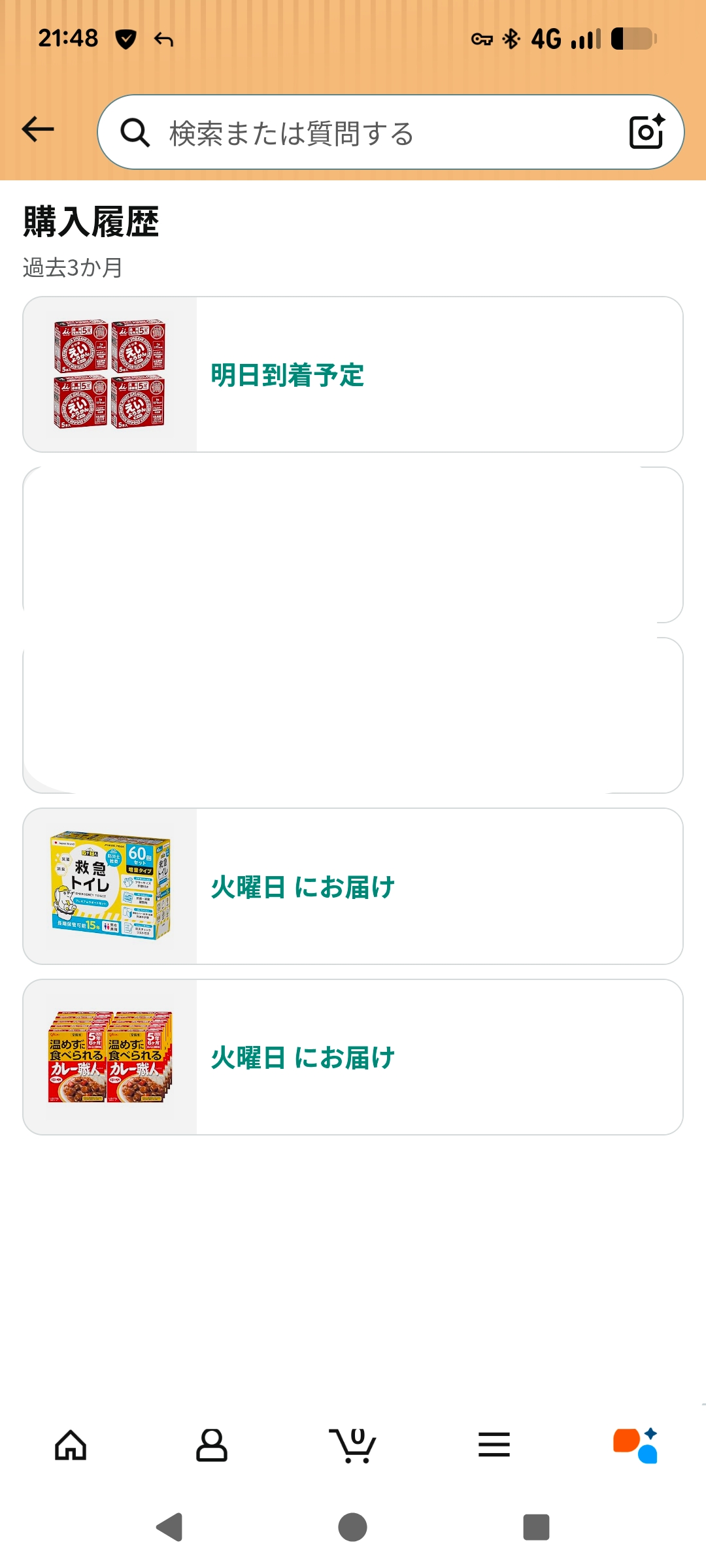Open the order arriving tomorrow

(353, 374)
